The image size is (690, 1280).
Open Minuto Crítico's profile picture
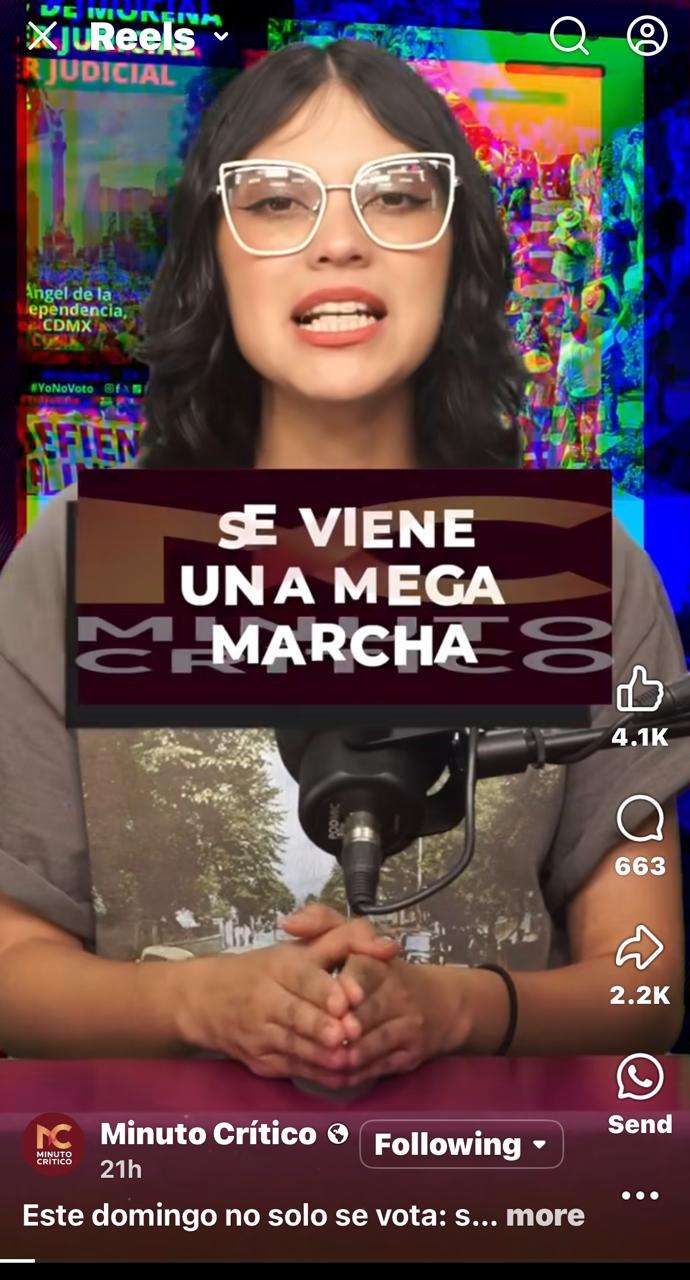pyautogui.click(x=54, y=1145)
